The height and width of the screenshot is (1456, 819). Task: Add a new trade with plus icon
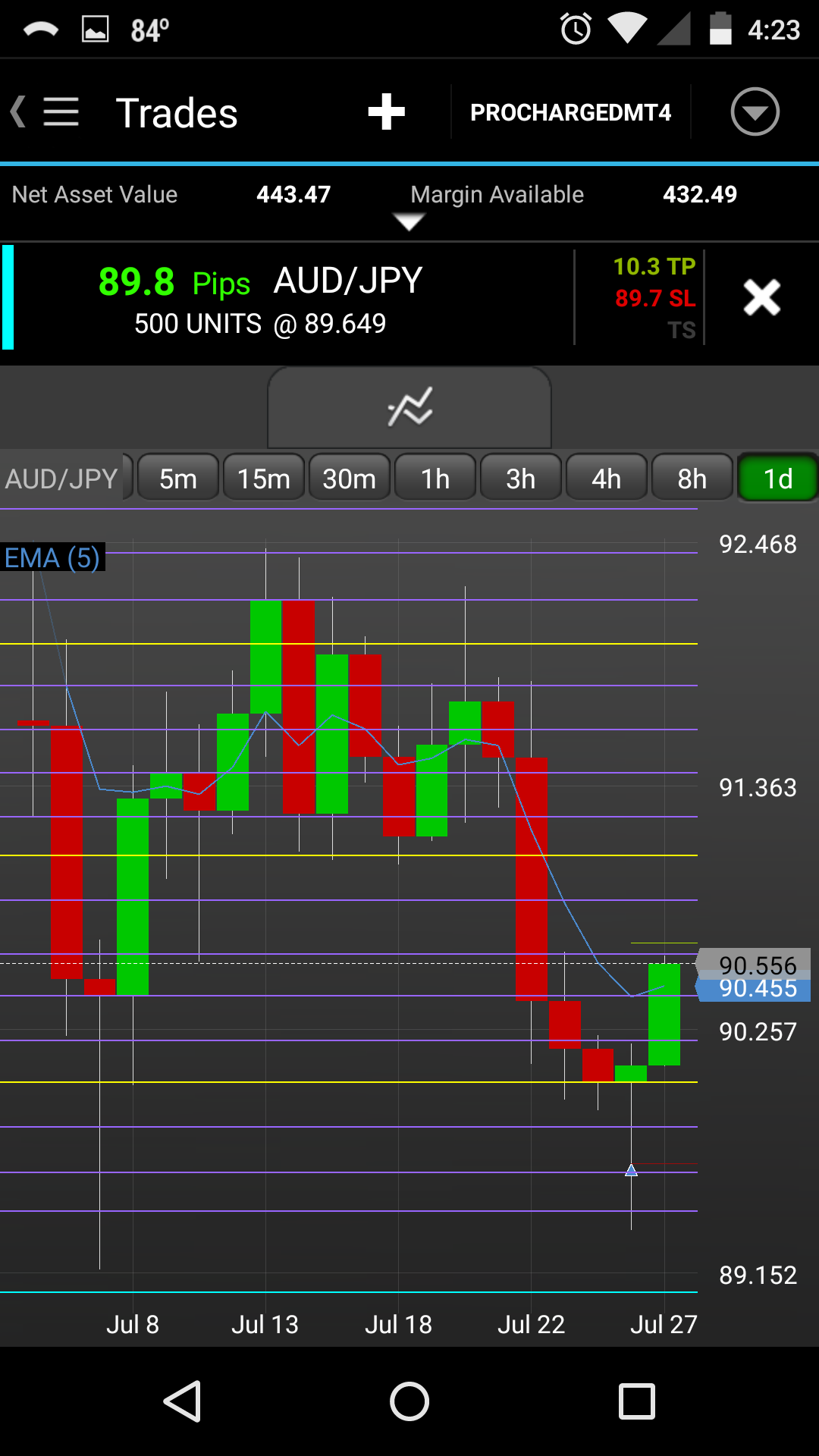386,112
